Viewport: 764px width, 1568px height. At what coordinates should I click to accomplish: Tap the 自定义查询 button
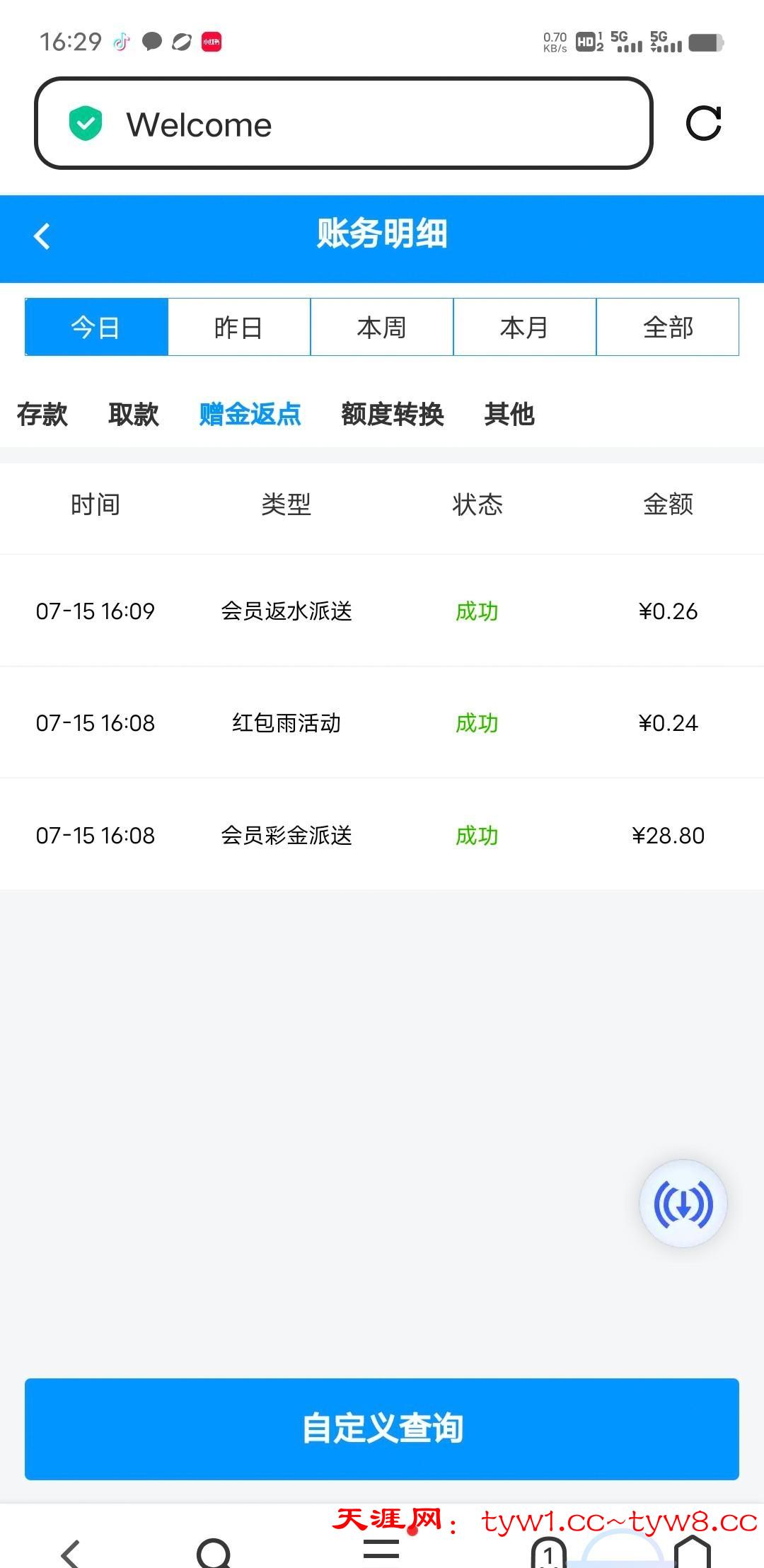(x=382, y=1428)
